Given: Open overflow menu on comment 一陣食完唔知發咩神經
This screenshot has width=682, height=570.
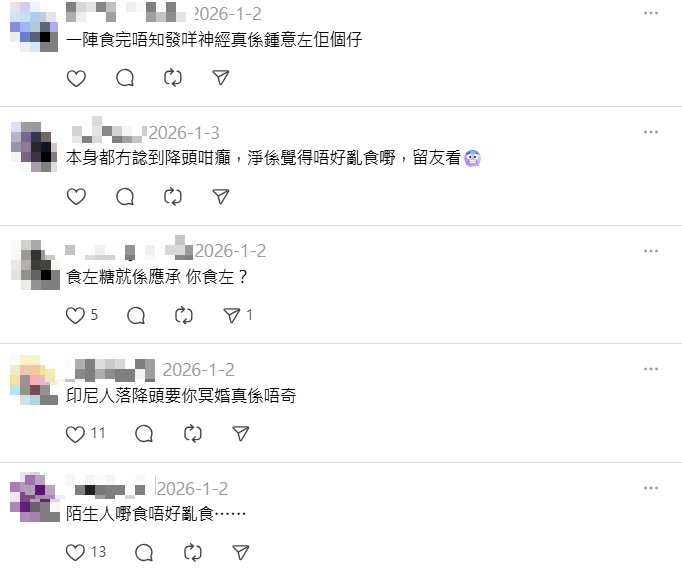Looking at the screenshot, I should tap(651, 13).
